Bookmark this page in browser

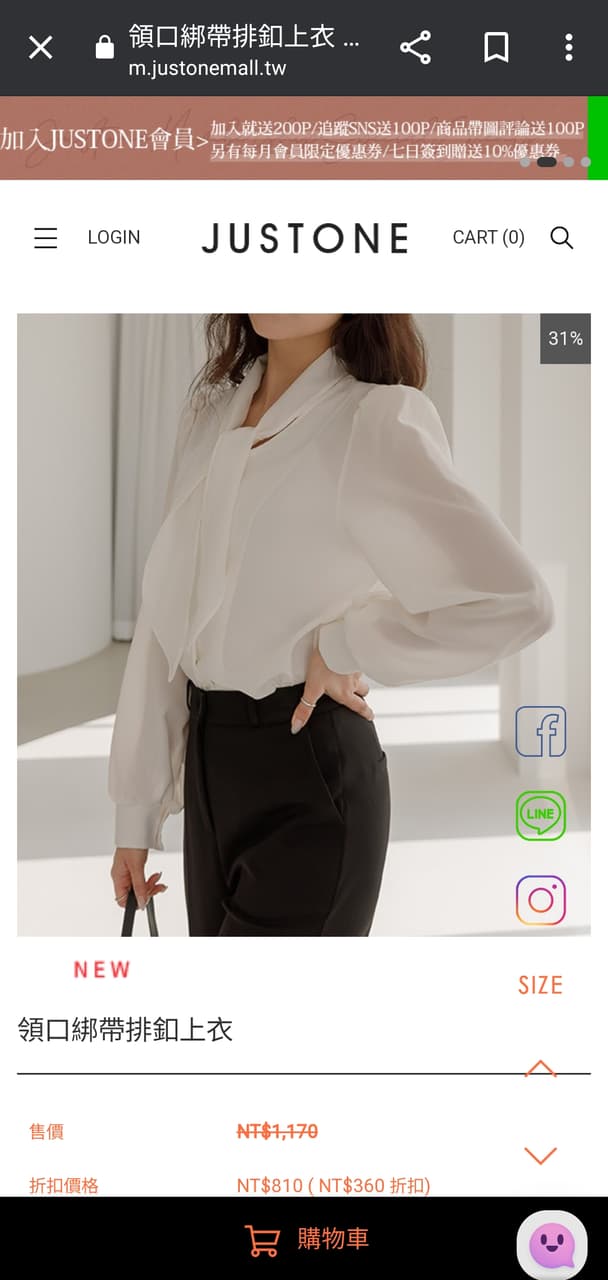(496, 47)
